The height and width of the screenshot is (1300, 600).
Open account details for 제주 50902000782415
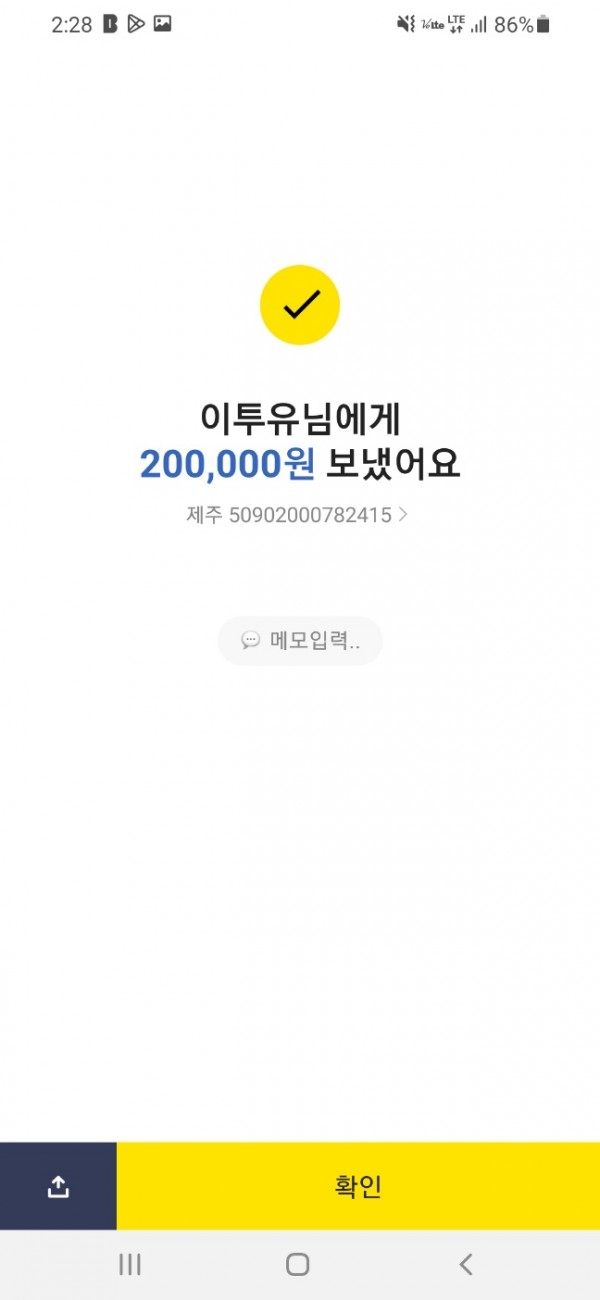(297, 515)
